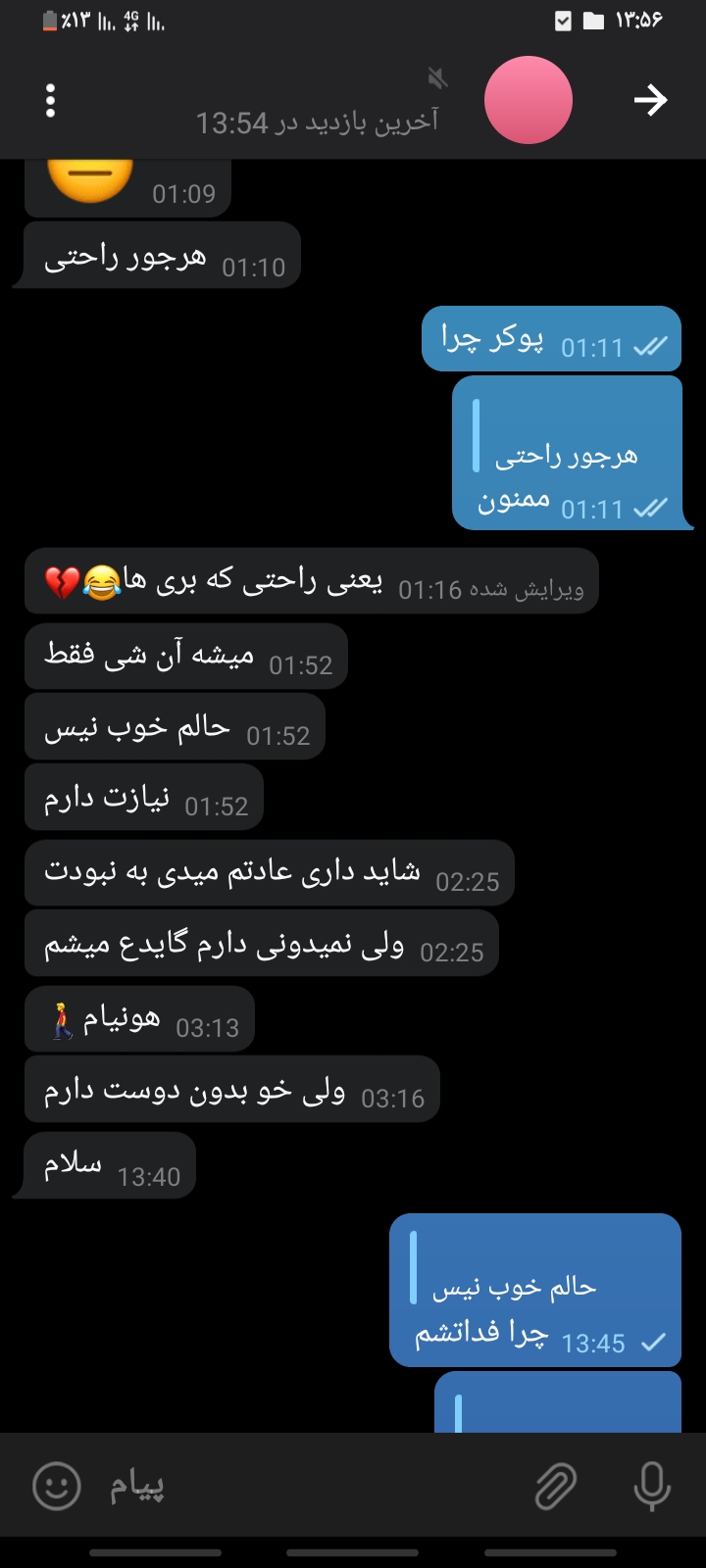Attach a file with the paperclip
This screenshot has width=706, height=1568.
click(555, 1487)
